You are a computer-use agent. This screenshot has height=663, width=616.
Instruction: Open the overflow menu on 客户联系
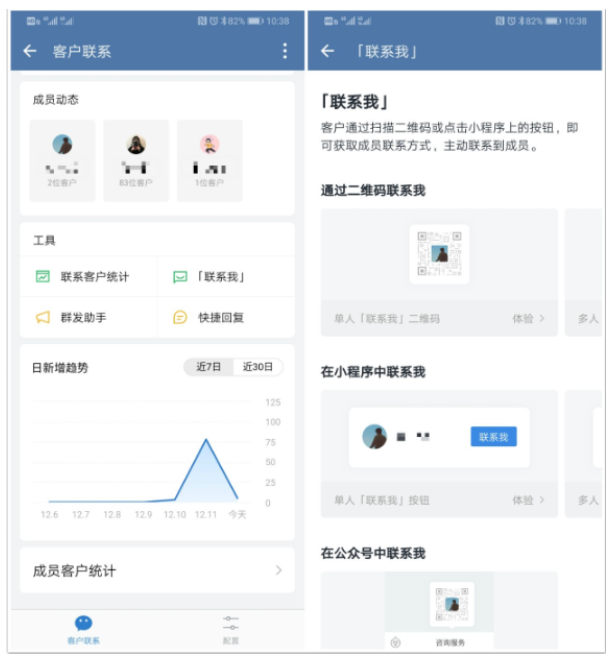click(284, 51)
